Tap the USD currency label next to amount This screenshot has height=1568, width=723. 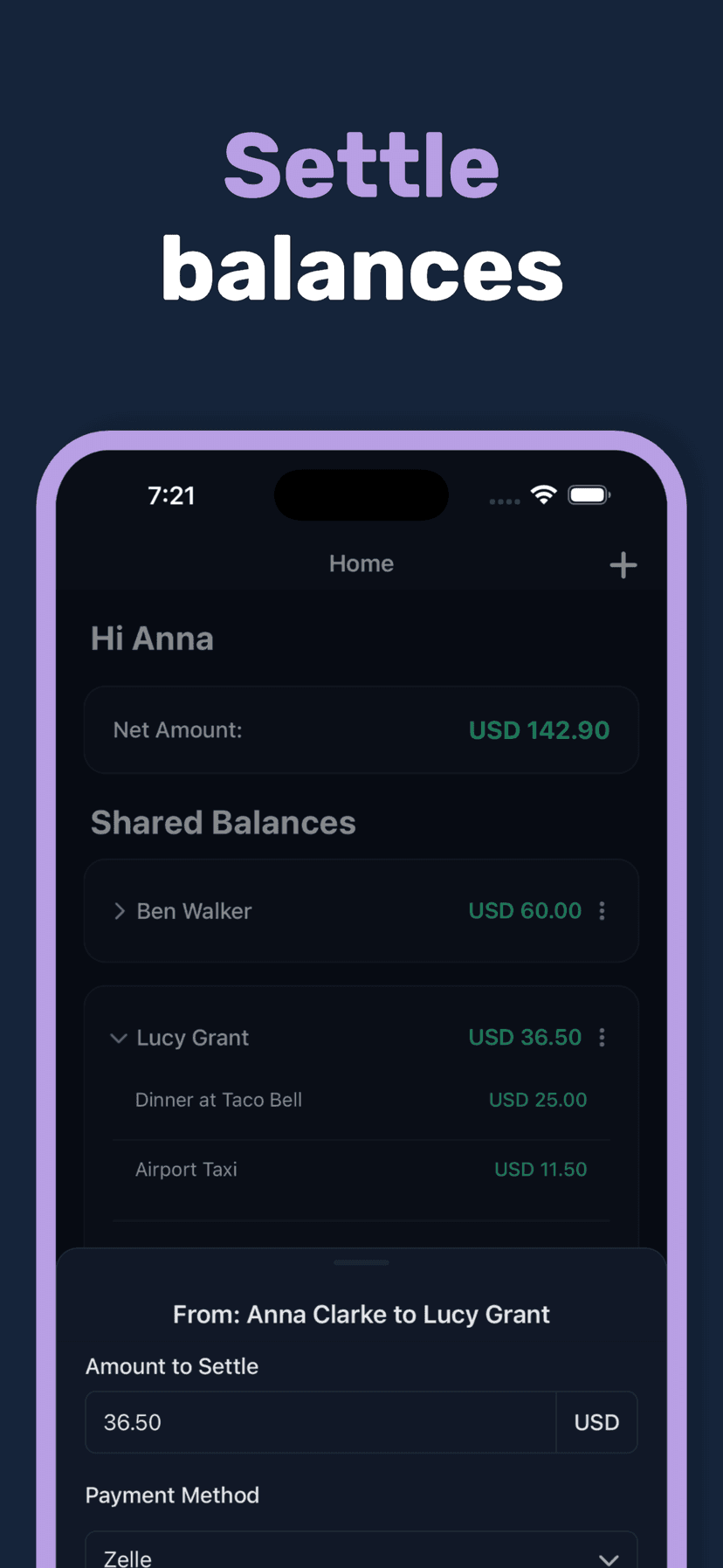(x=596, y=1422)
